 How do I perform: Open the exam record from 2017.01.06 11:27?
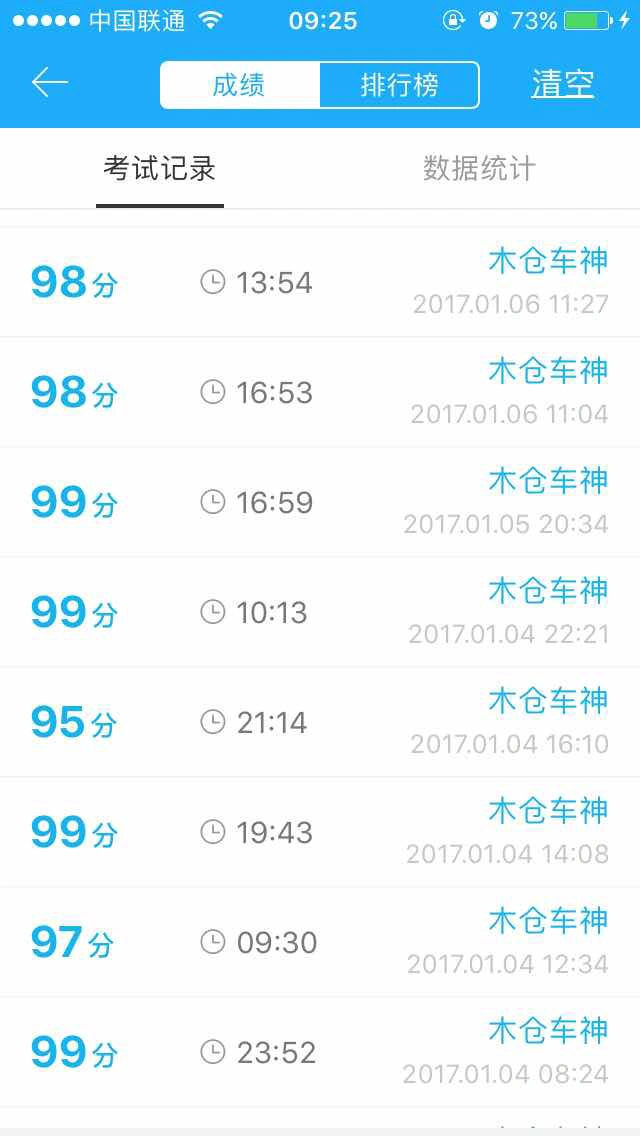(320, 282)
